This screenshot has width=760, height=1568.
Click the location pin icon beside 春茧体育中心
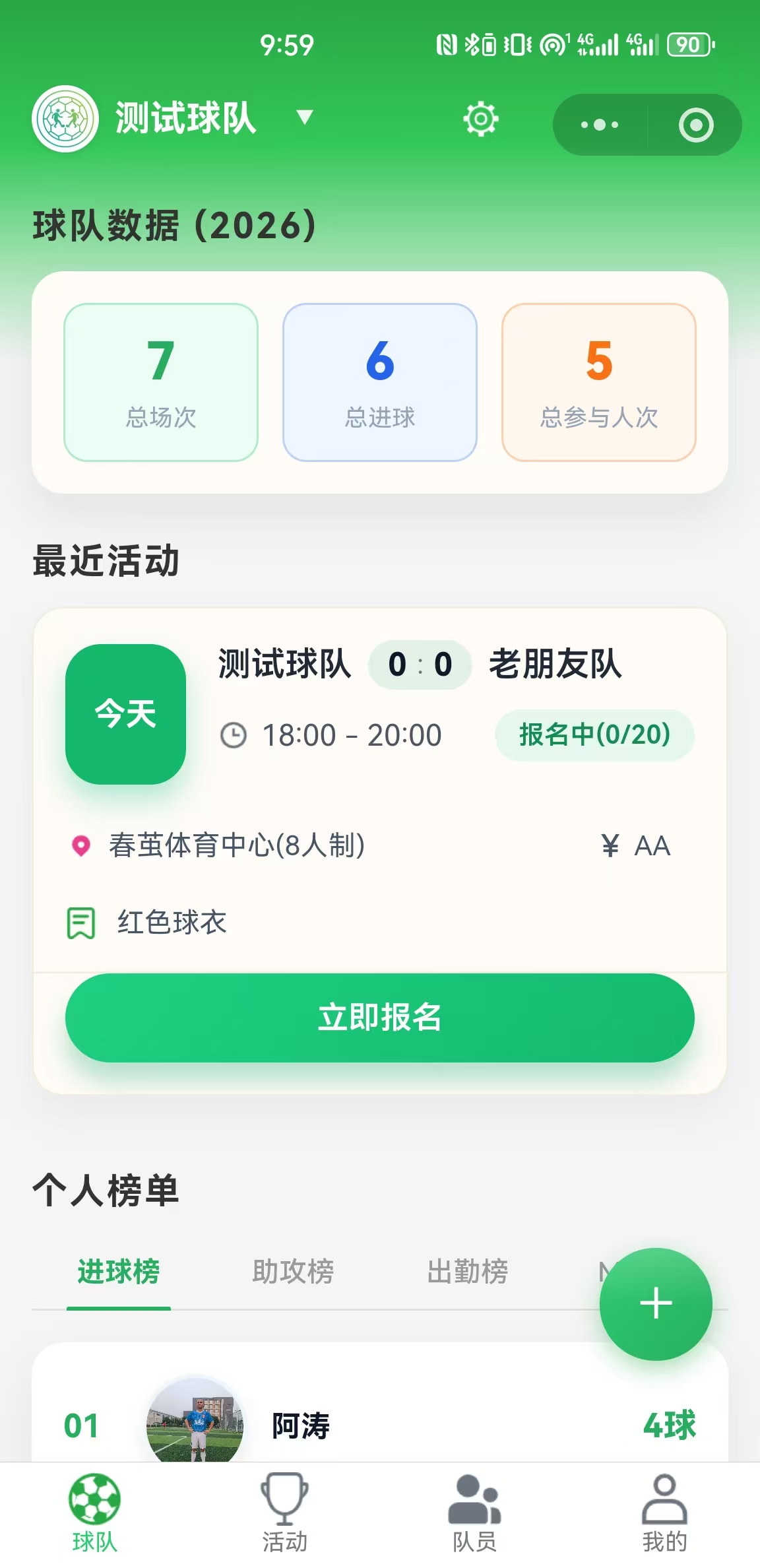(80, 847)
